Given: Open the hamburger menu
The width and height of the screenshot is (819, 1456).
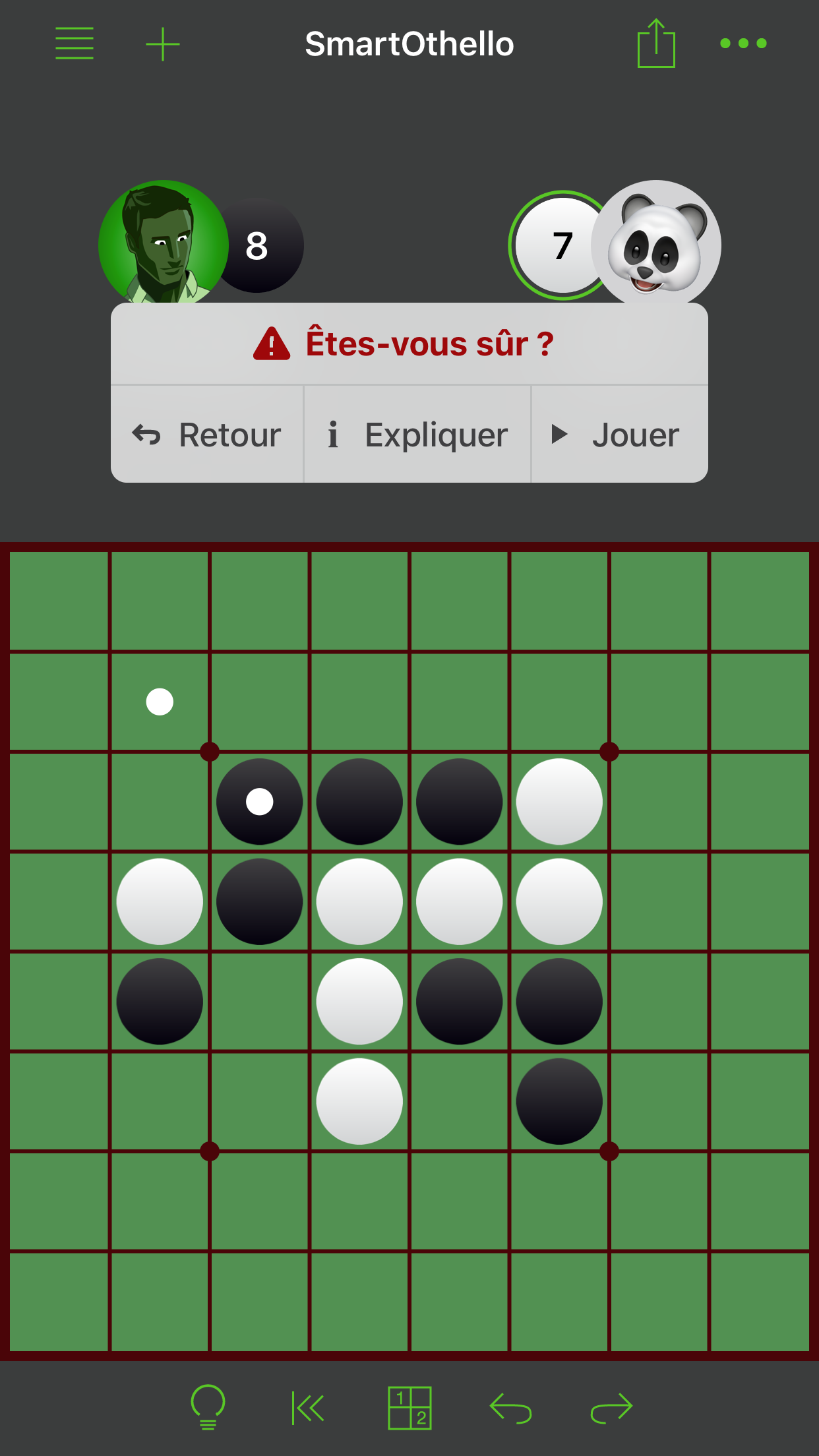Looking at the screenshot, I should point(75,44).
